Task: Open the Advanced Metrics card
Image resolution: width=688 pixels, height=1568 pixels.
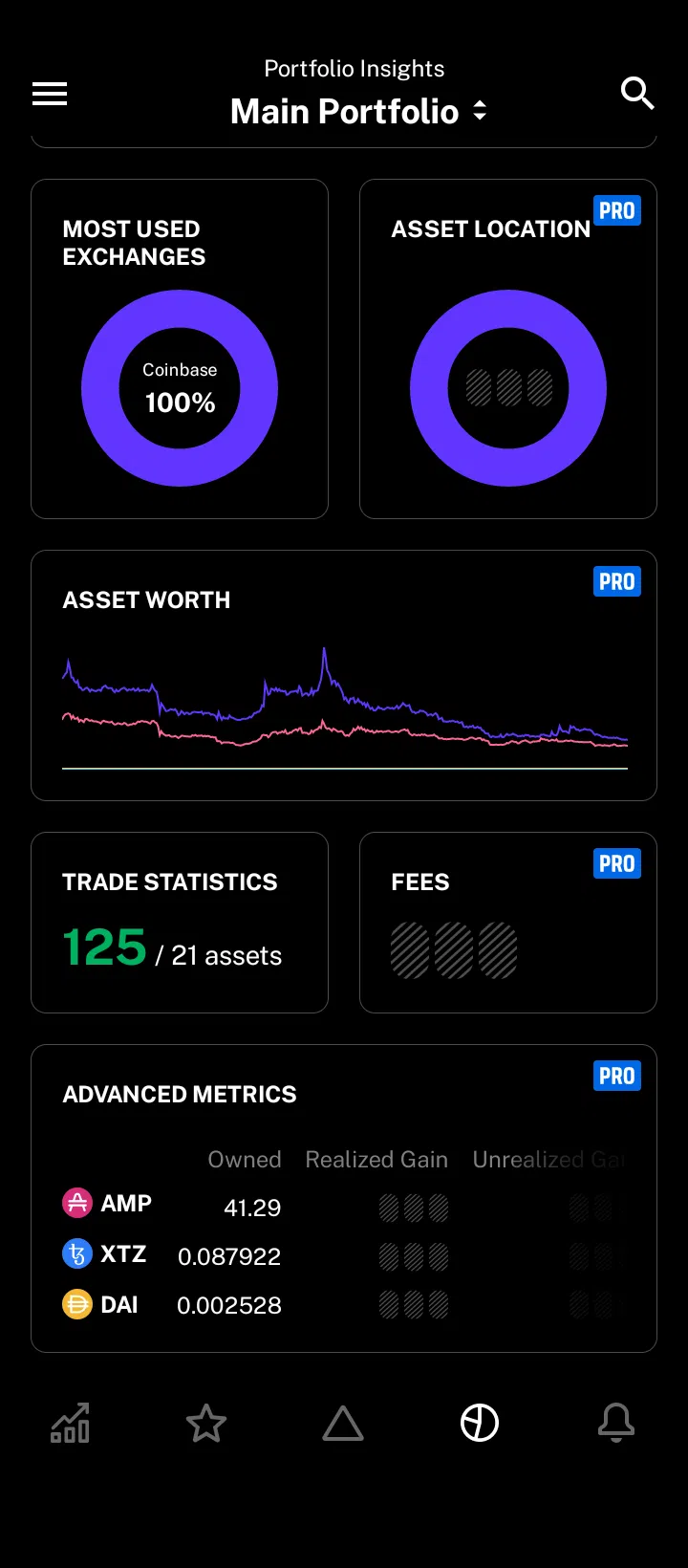Action: click(344, 1198)
